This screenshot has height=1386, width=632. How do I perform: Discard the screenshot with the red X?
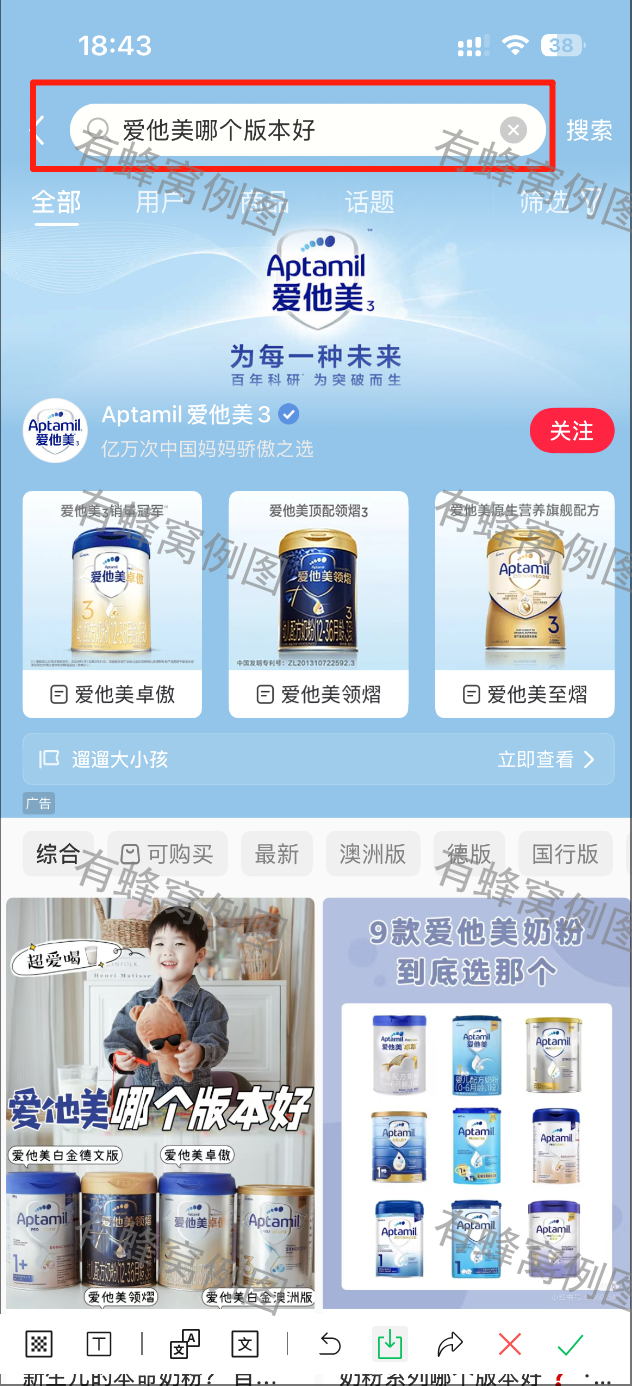pyautogui.click(x=510, y=1344)
